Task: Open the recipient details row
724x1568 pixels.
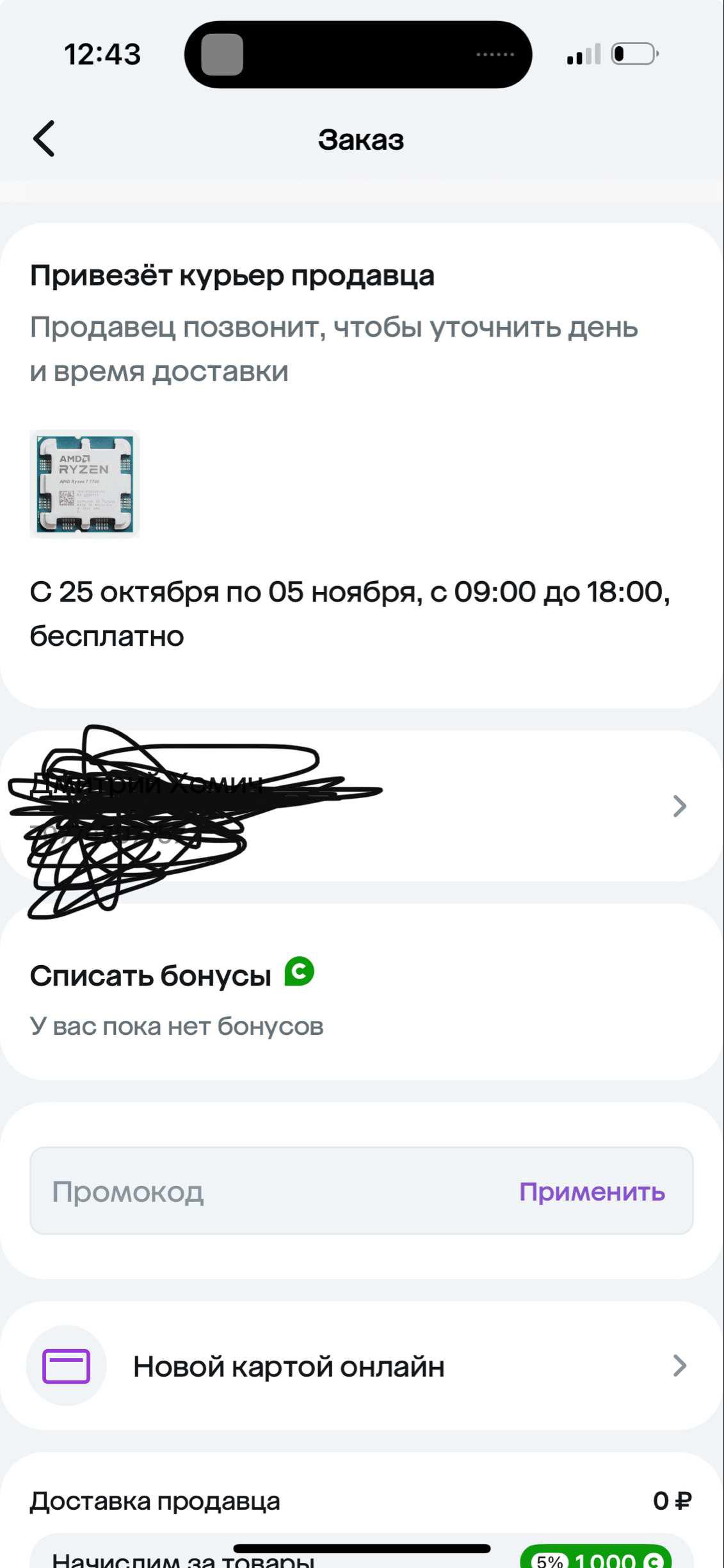Action: tap(362, 806)
